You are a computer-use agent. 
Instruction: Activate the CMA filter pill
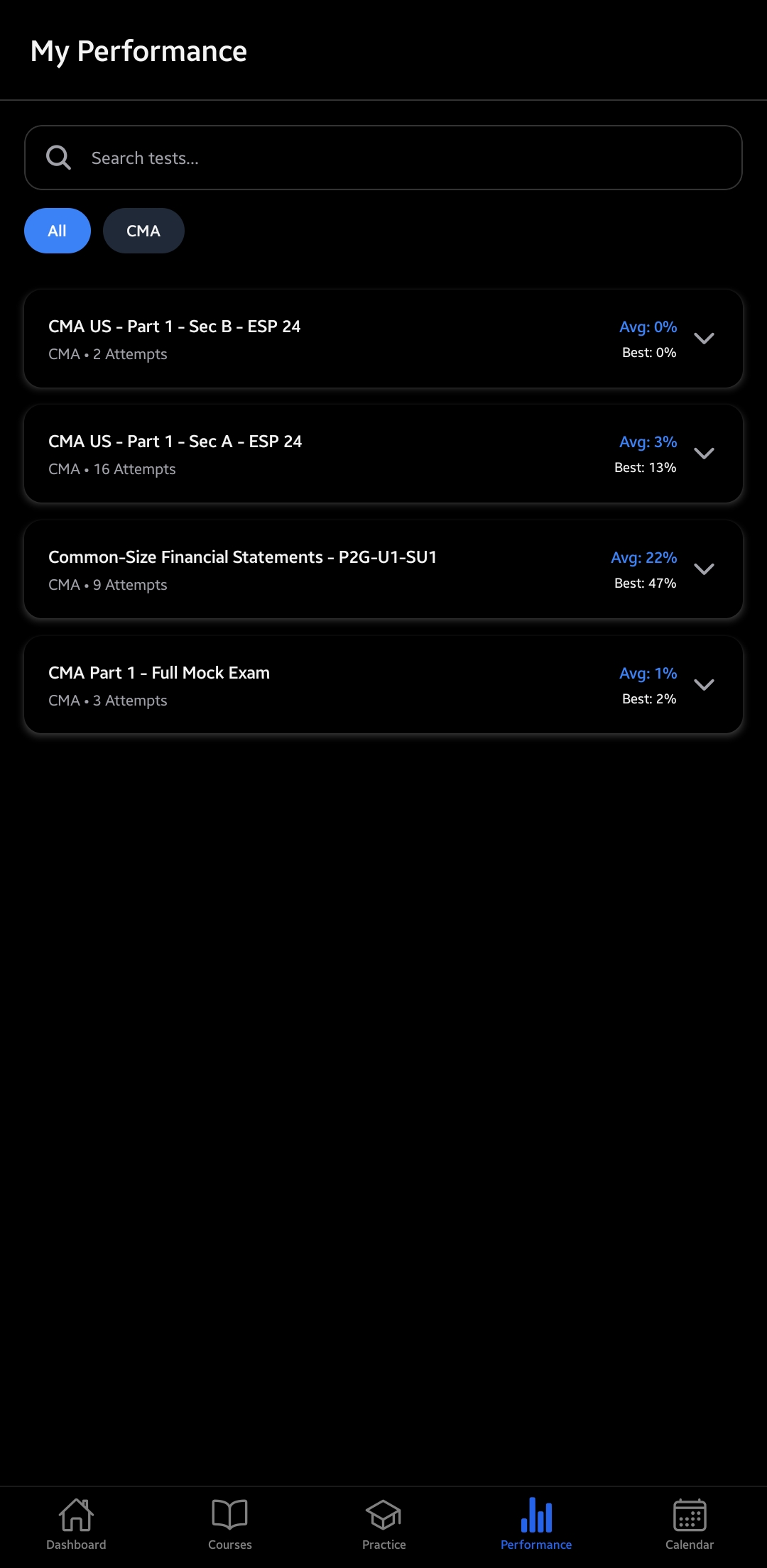coord(143,230)
